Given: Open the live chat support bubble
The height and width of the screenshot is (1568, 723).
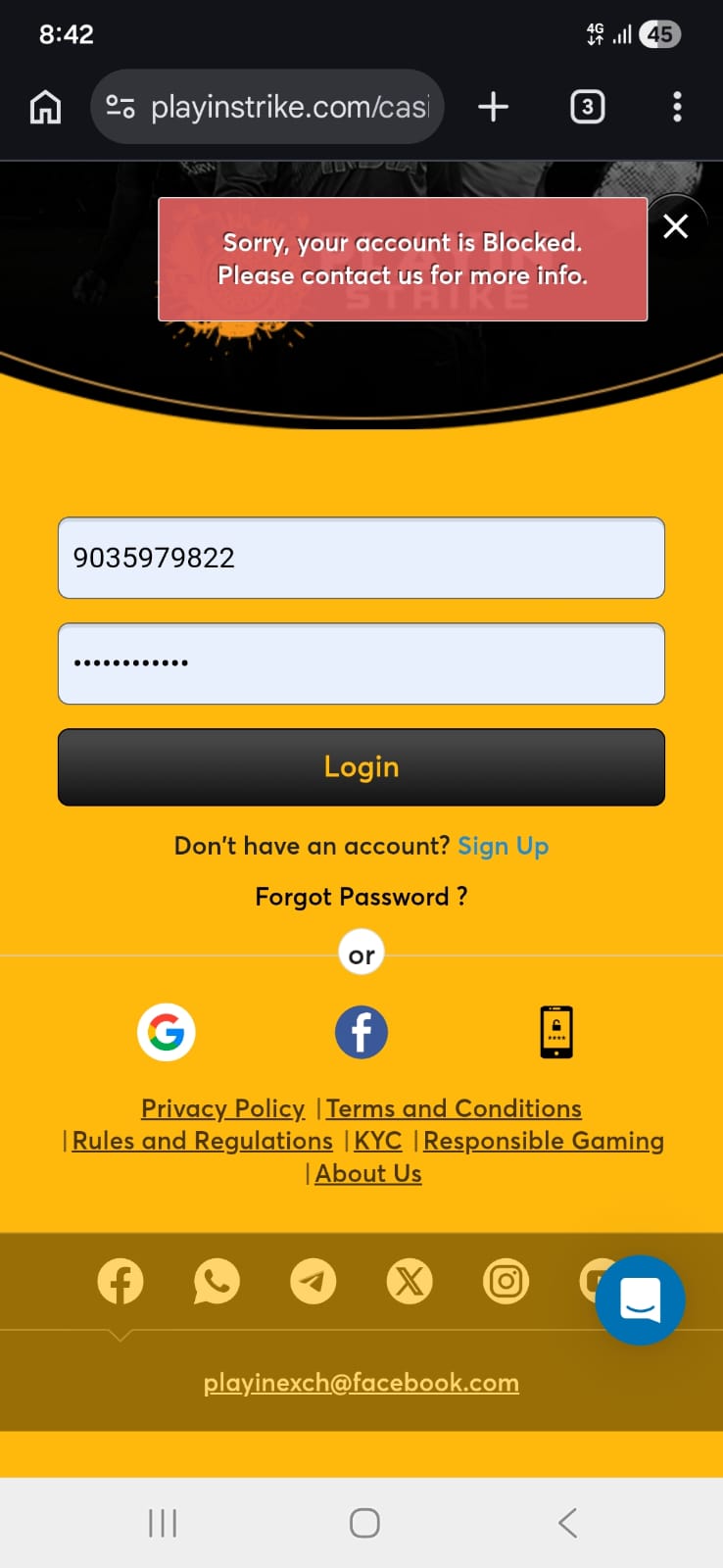Looking at the screenshot, I should pos(640,1299).
